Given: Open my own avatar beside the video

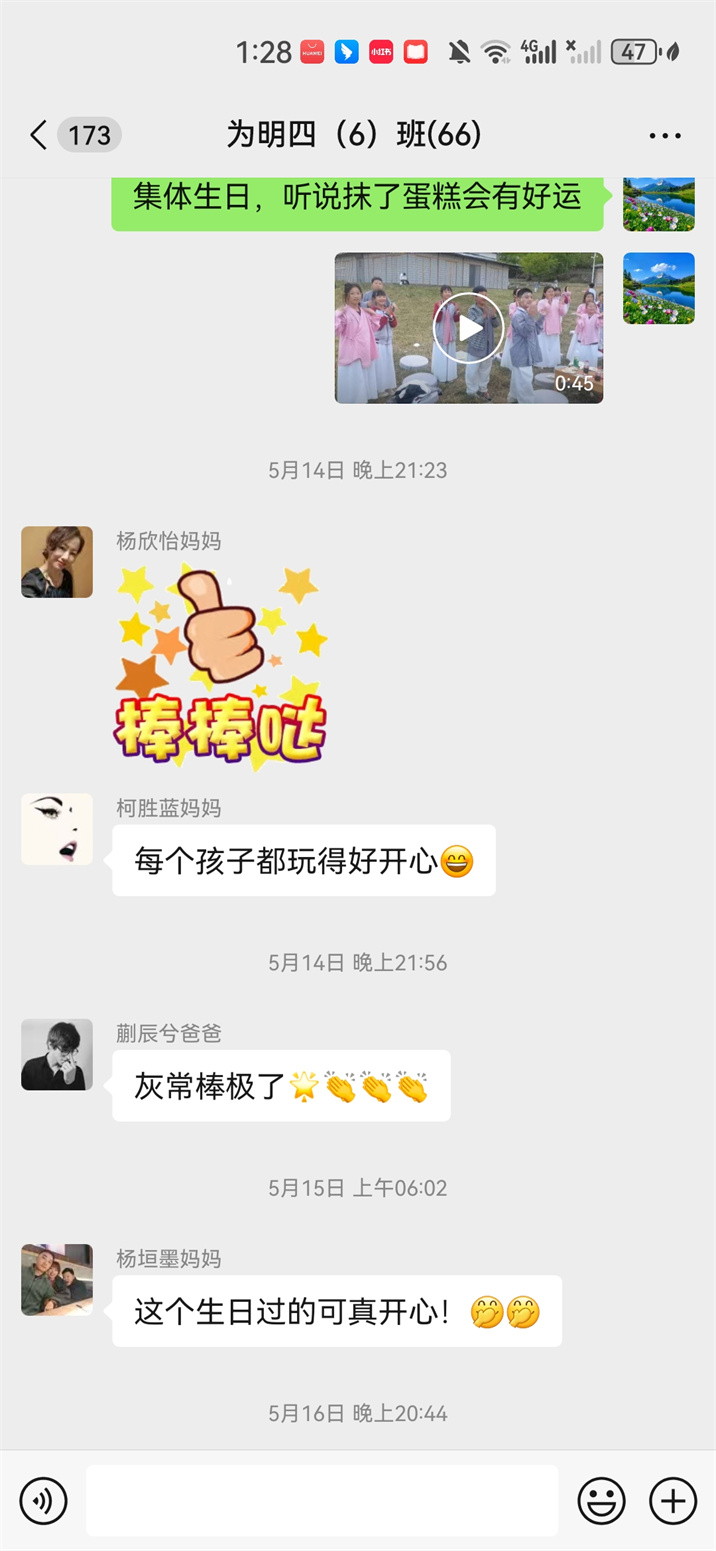Looking at the screenshot, I should 659,288.
